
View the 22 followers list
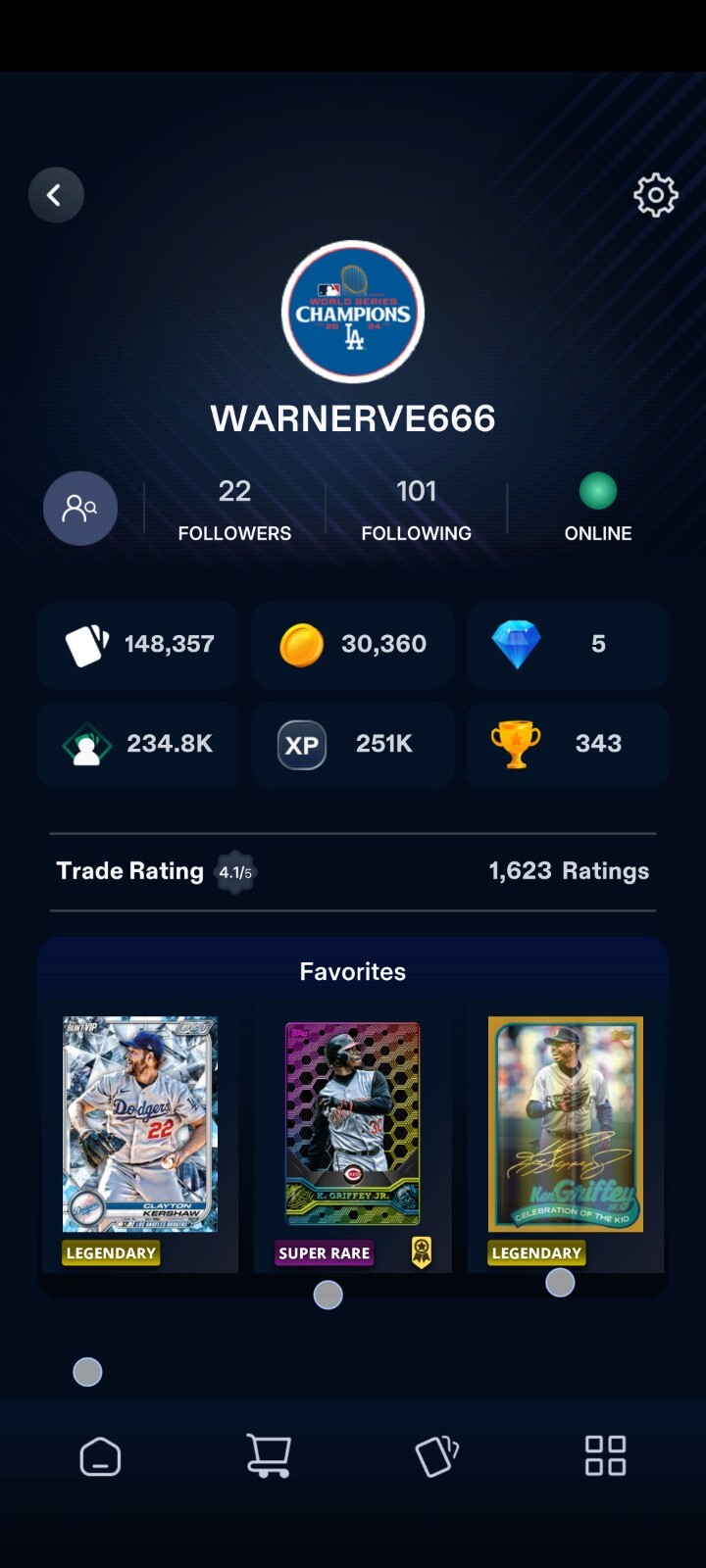[x=234, y=510]
